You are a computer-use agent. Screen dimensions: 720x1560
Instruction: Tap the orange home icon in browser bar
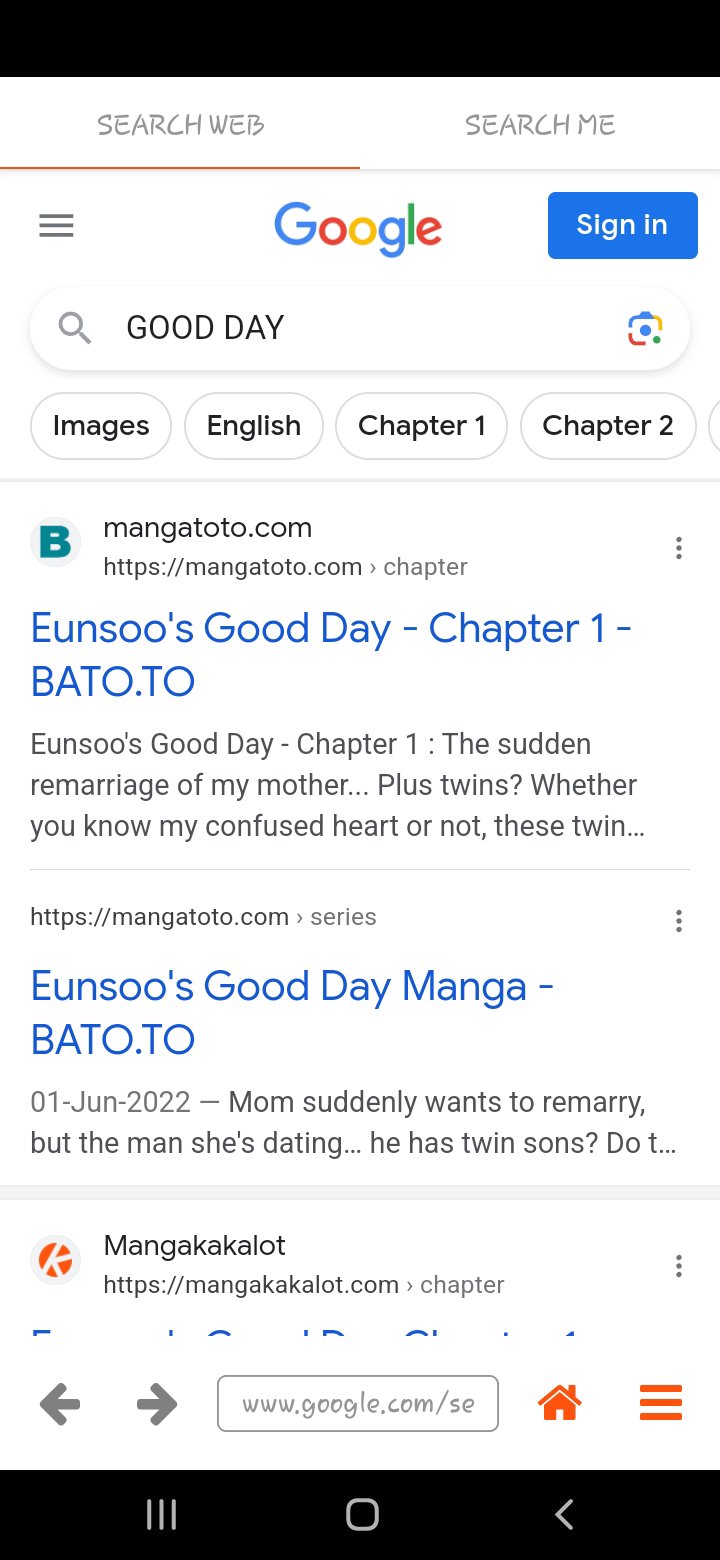click(559, 1403)
